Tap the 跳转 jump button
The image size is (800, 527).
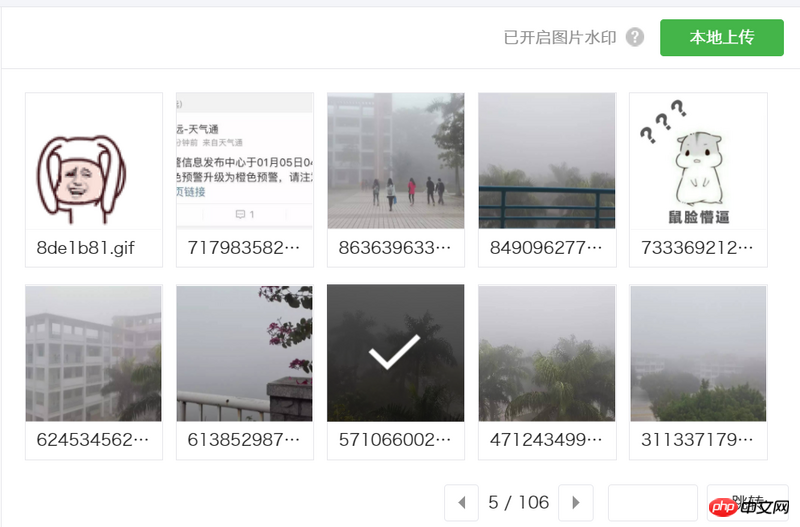(746, 502)
